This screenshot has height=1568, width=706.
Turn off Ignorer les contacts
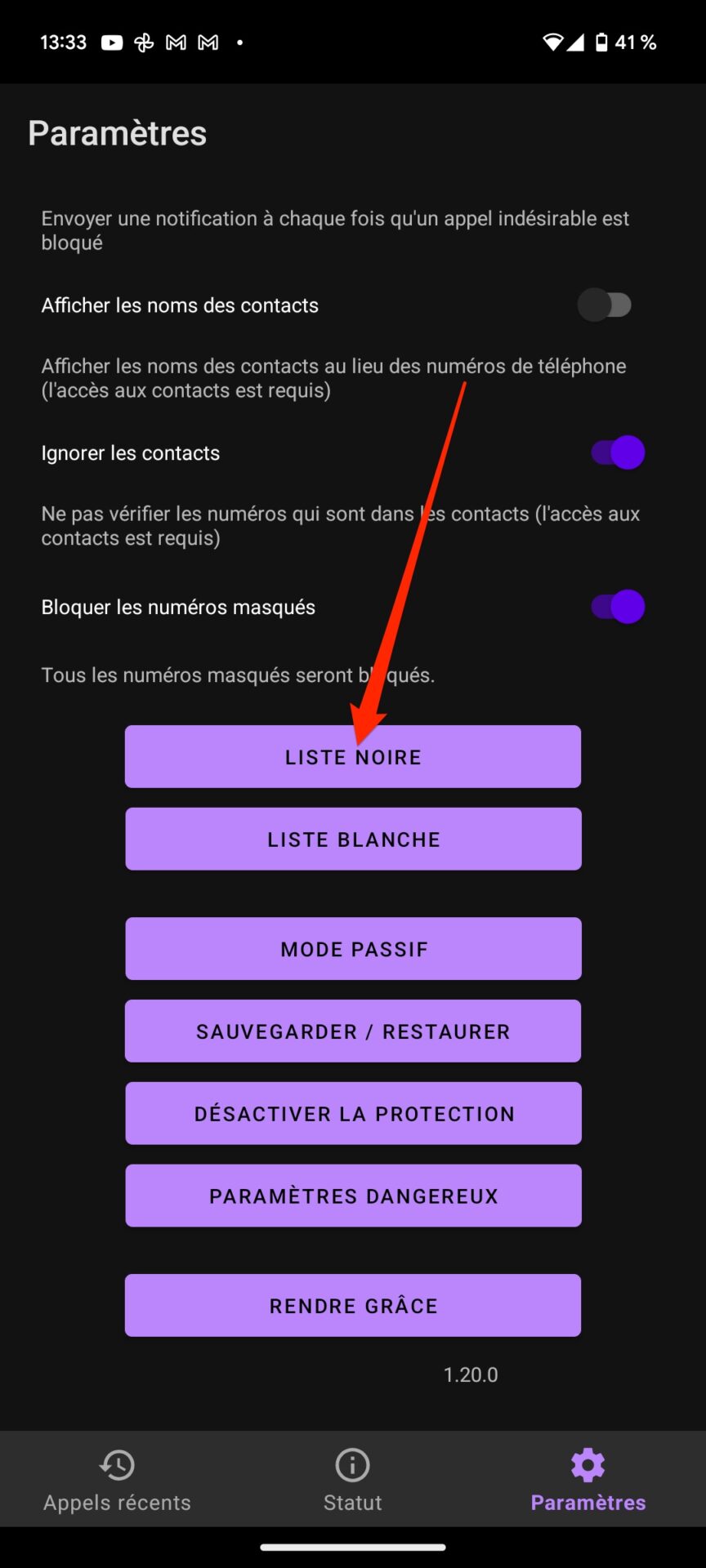(618, 452)
